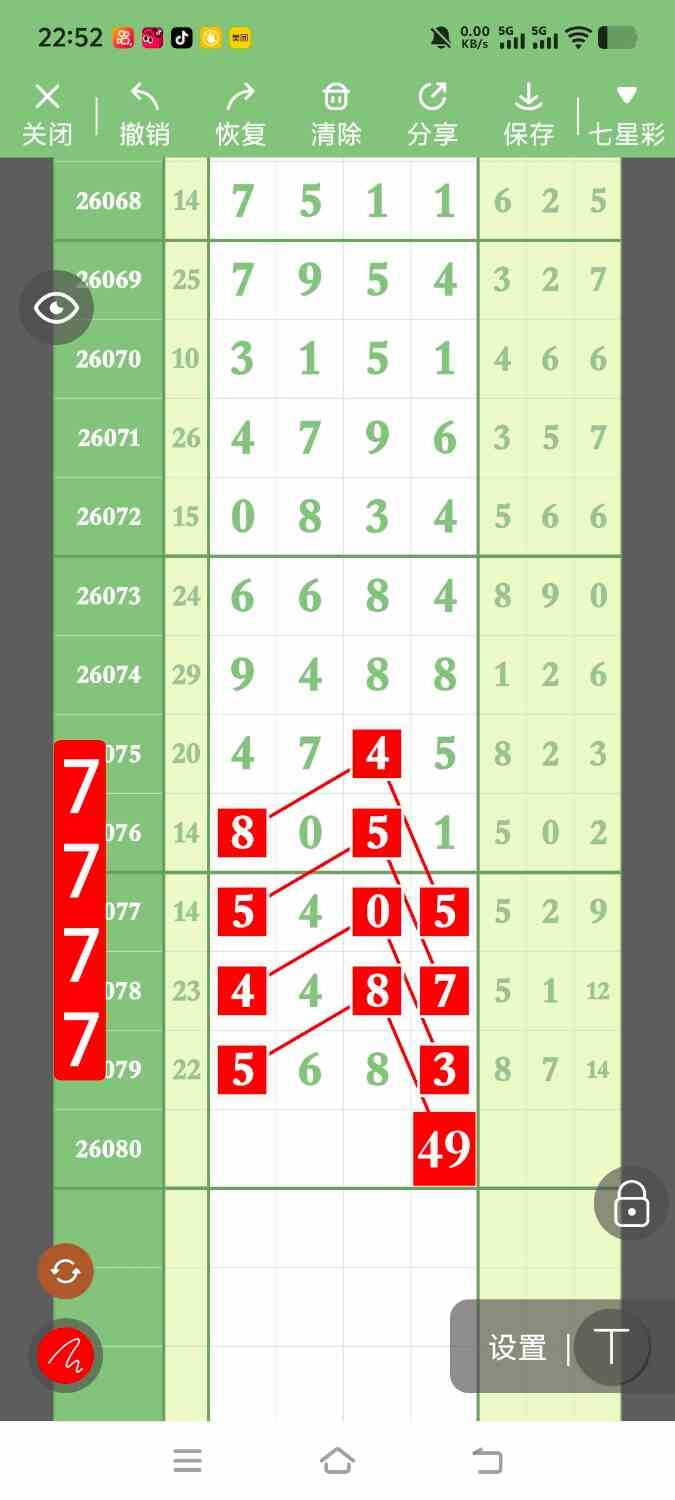Open 设置 settings panel
This screenshot has width=675, height=1500.
click(x=517, y=1348)
